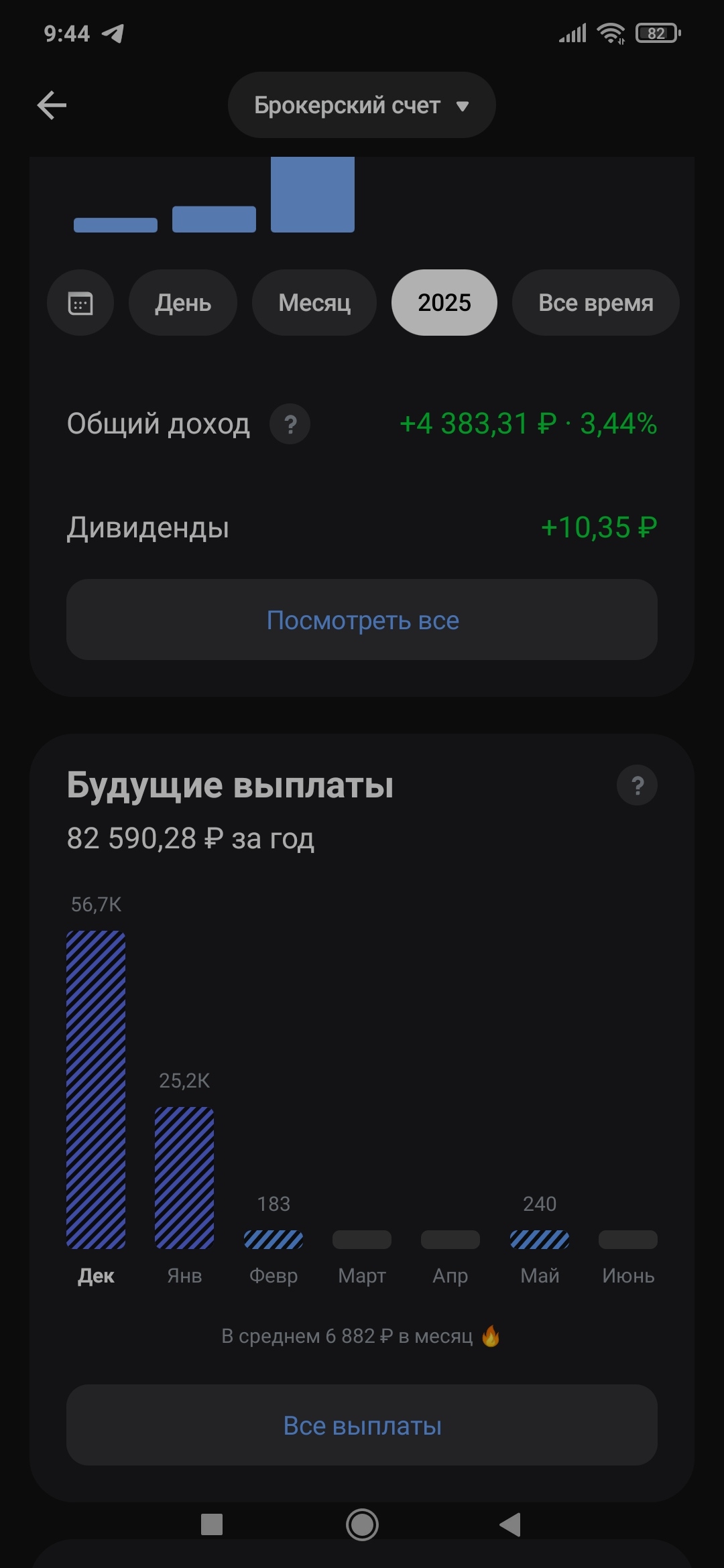724x1568 pixels.
Task: Select the Май bar showing 240
Action: [540, 1240]
